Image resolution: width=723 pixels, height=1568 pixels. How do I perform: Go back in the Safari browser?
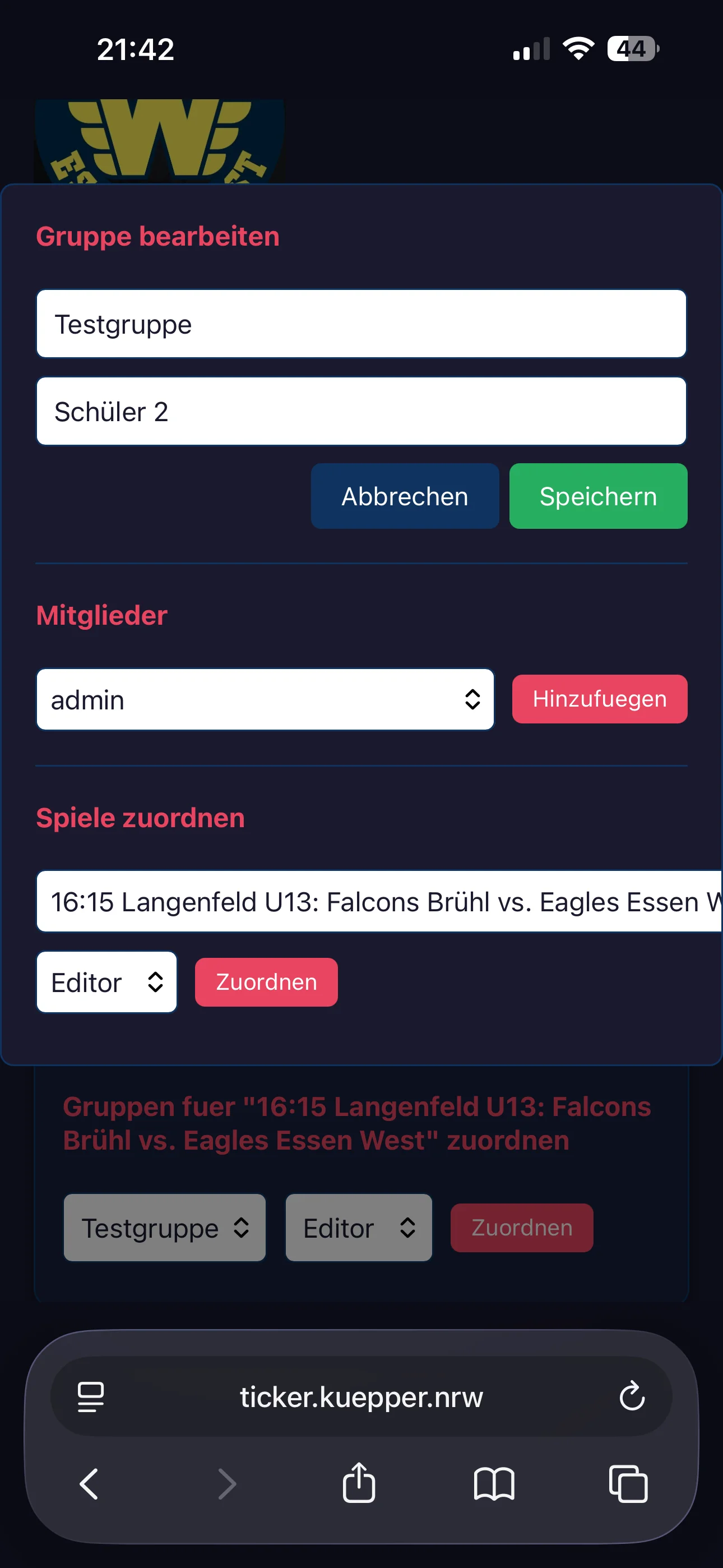(89, 1483)
